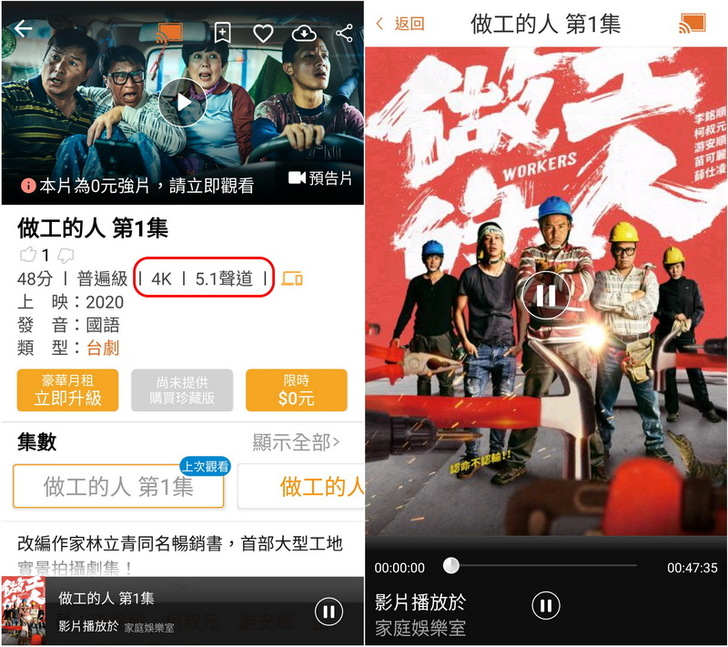This screenshot has height=647, width=728.
Task: Select episode 做工的人 第1集 in the list
Action: (x=118, y=486)
